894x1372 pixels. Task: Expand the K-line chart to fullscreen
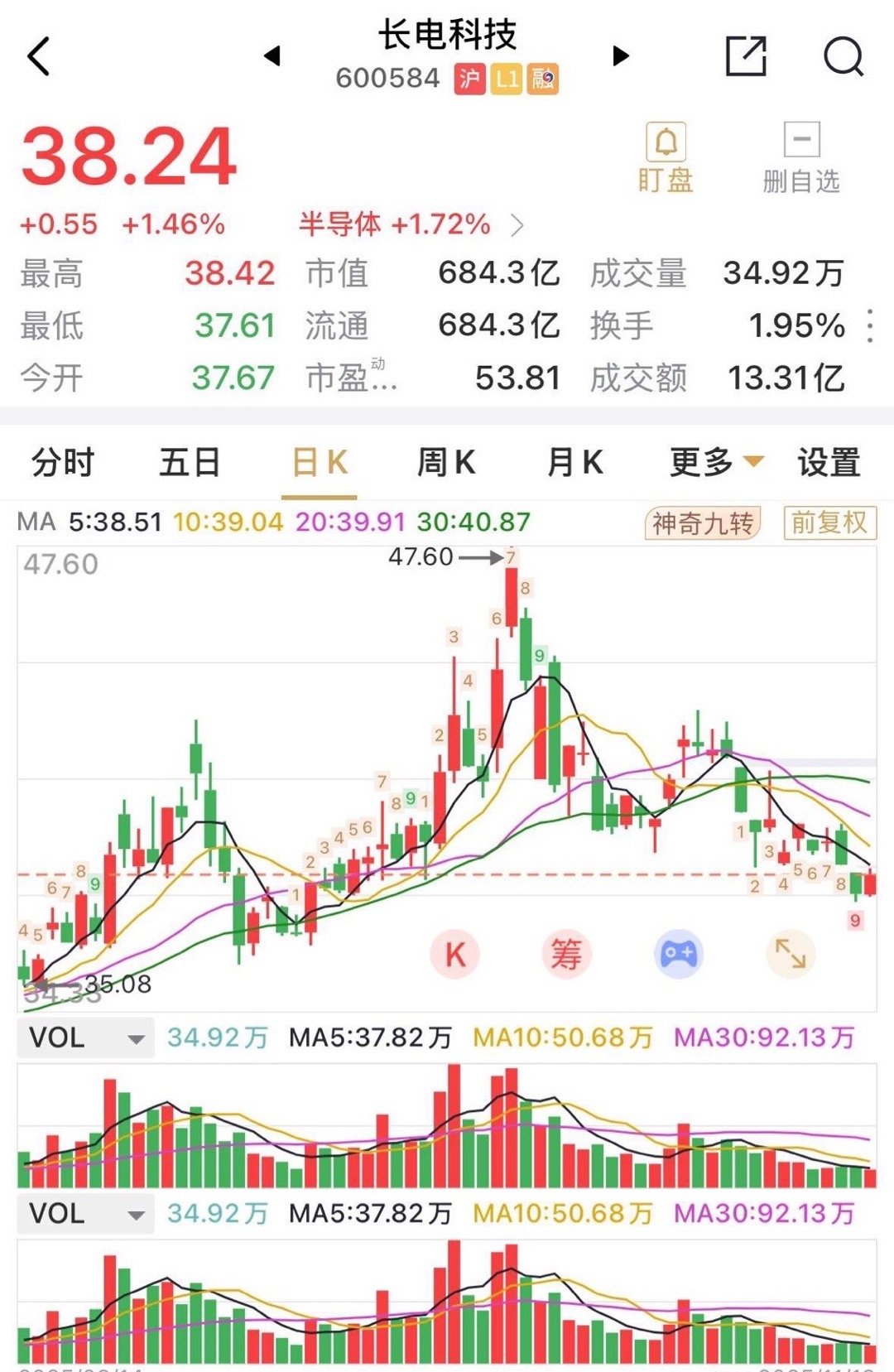click(x=791, y=955)
